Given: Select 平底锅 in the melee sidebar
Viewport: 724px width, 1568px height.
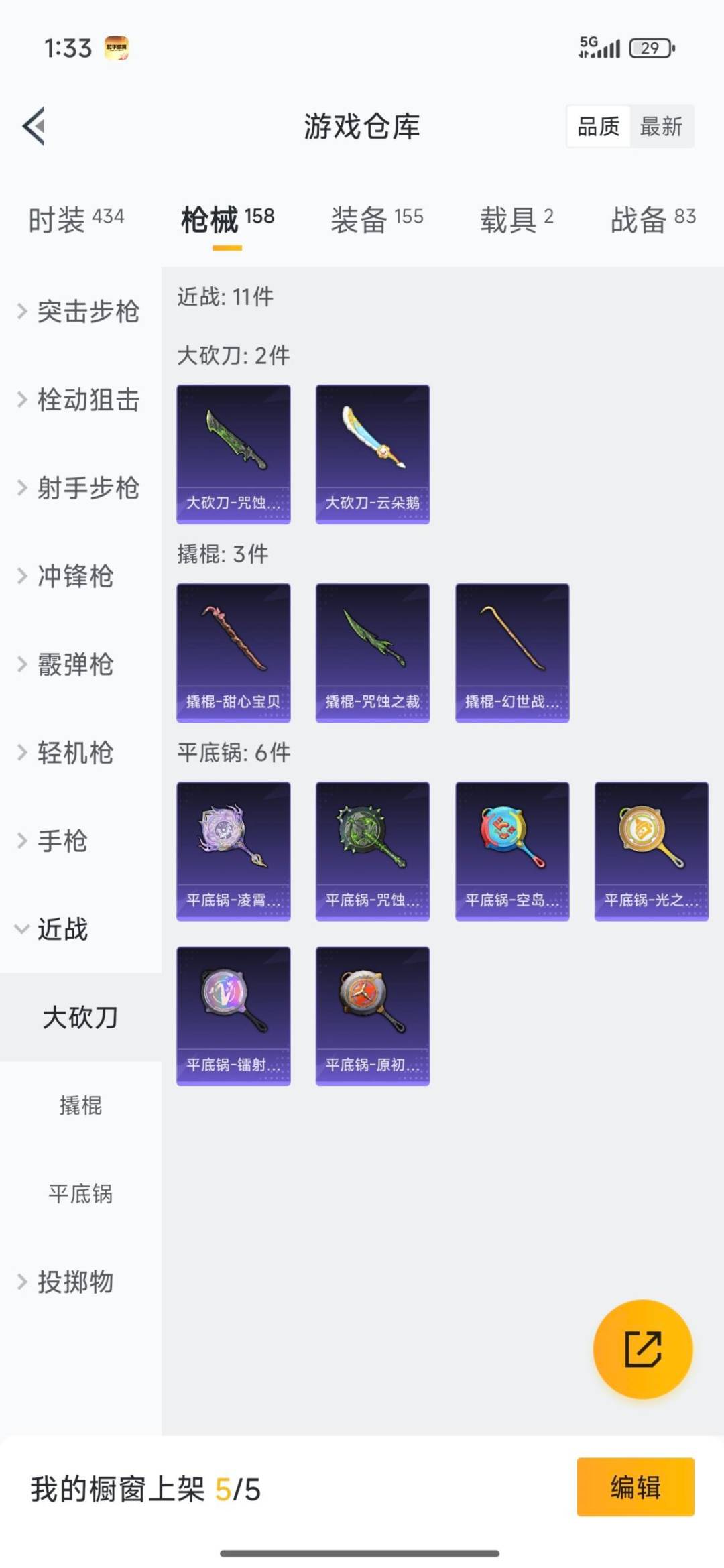Looking at the screenshot, I should coord(82,1193).
